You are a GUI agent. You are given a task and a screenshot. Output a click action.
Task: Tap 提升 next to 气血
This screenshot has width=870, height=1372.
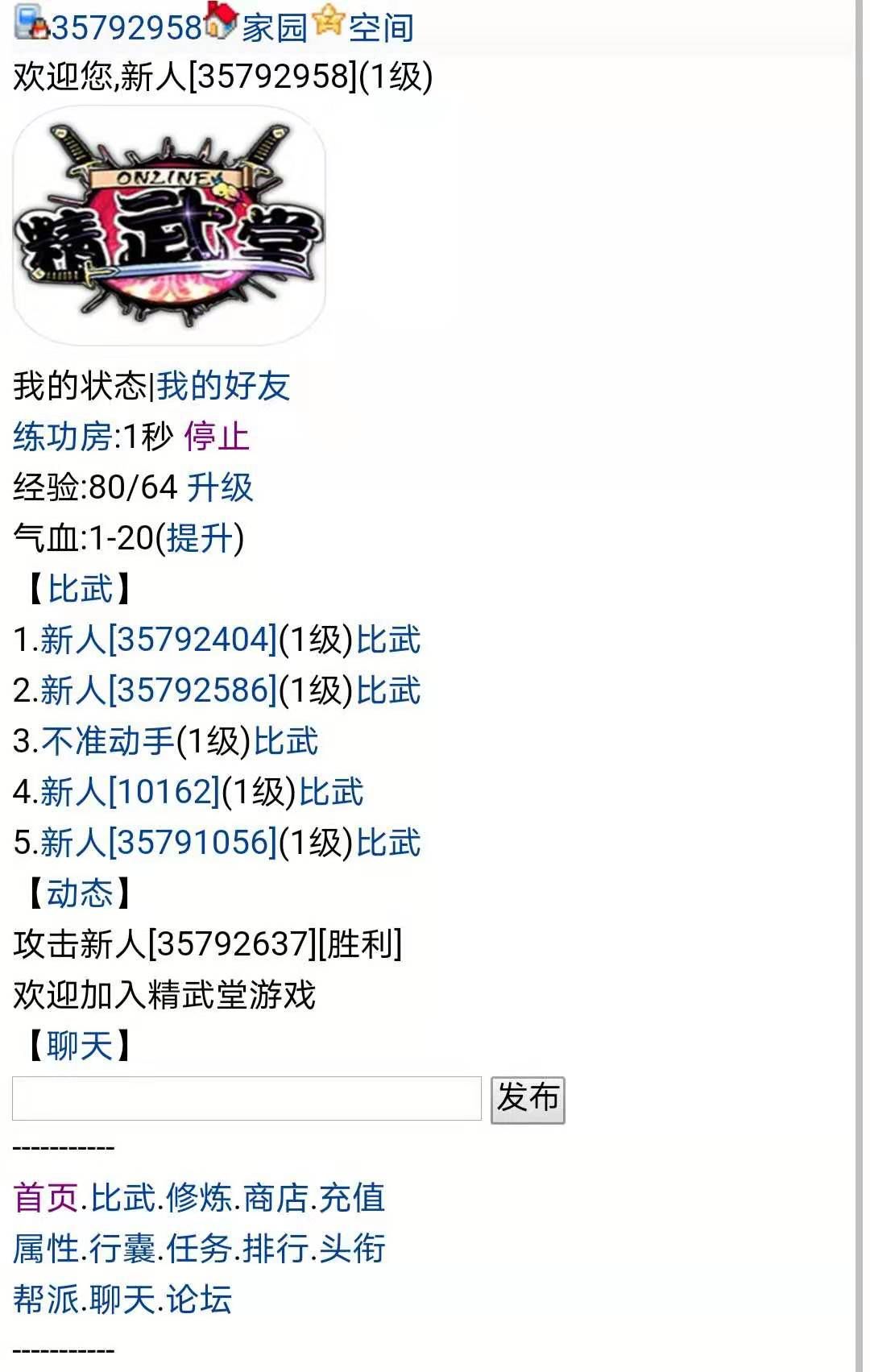[199, 538]
